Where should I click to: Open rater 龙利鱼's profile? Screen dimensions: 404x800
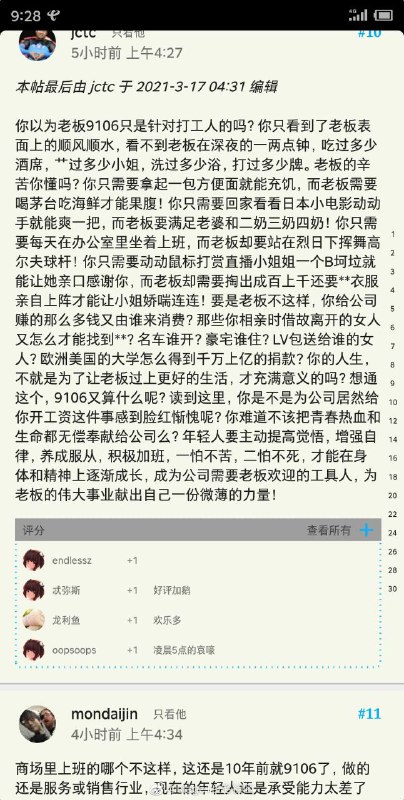click(x=66, y=620)
